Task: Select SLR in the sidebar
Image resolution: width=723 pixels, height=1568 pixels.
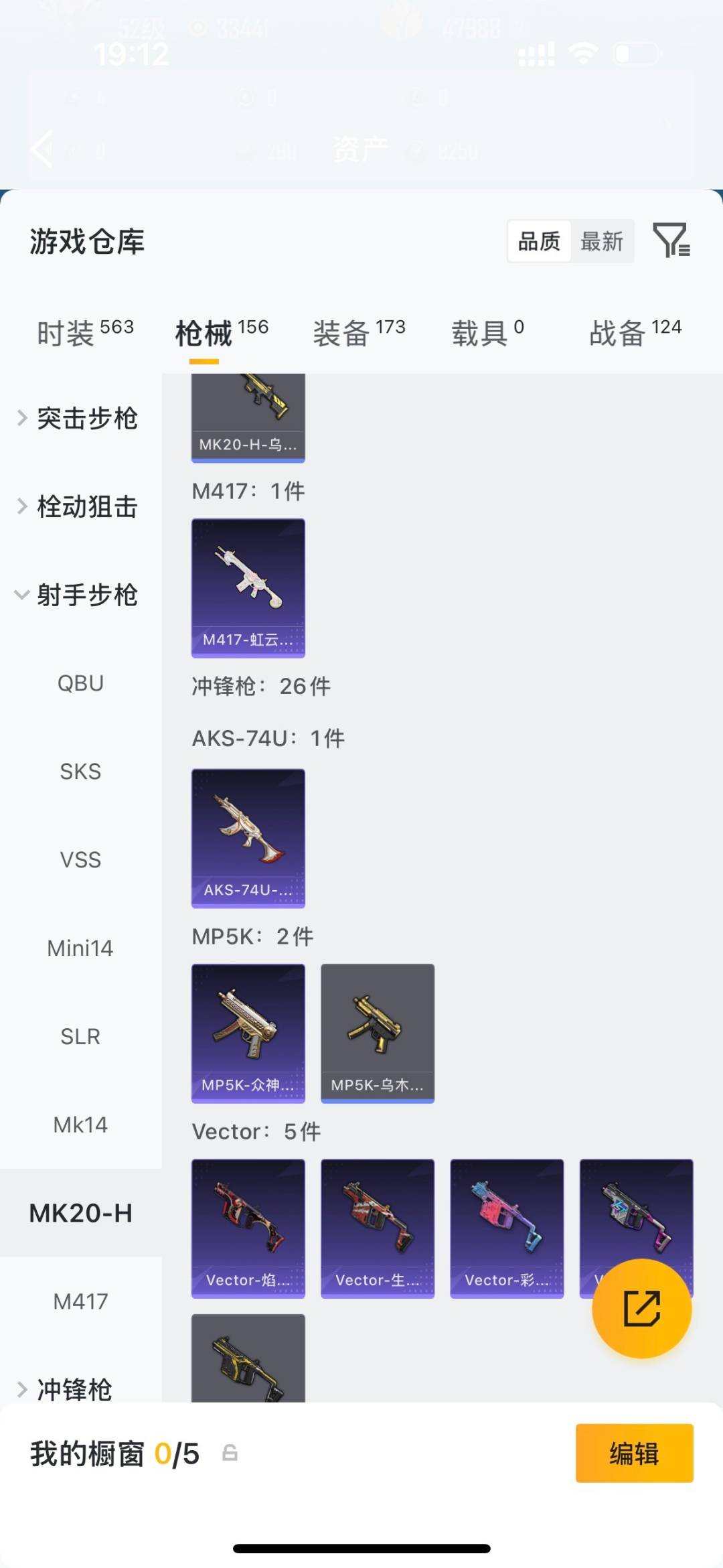Action: pyautogui.click(x=80, y=1036)
